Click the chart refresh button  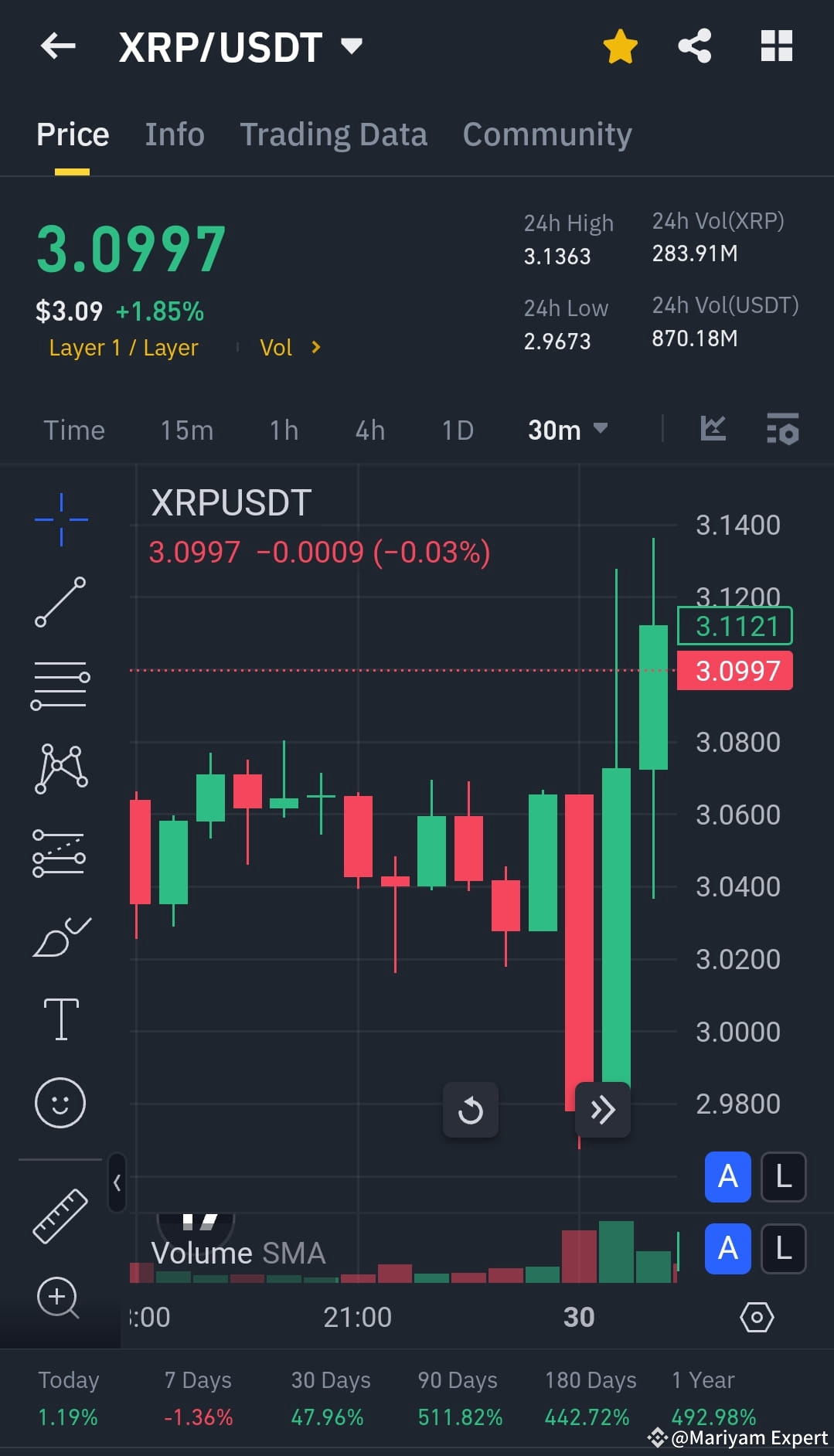[471, 1111]
